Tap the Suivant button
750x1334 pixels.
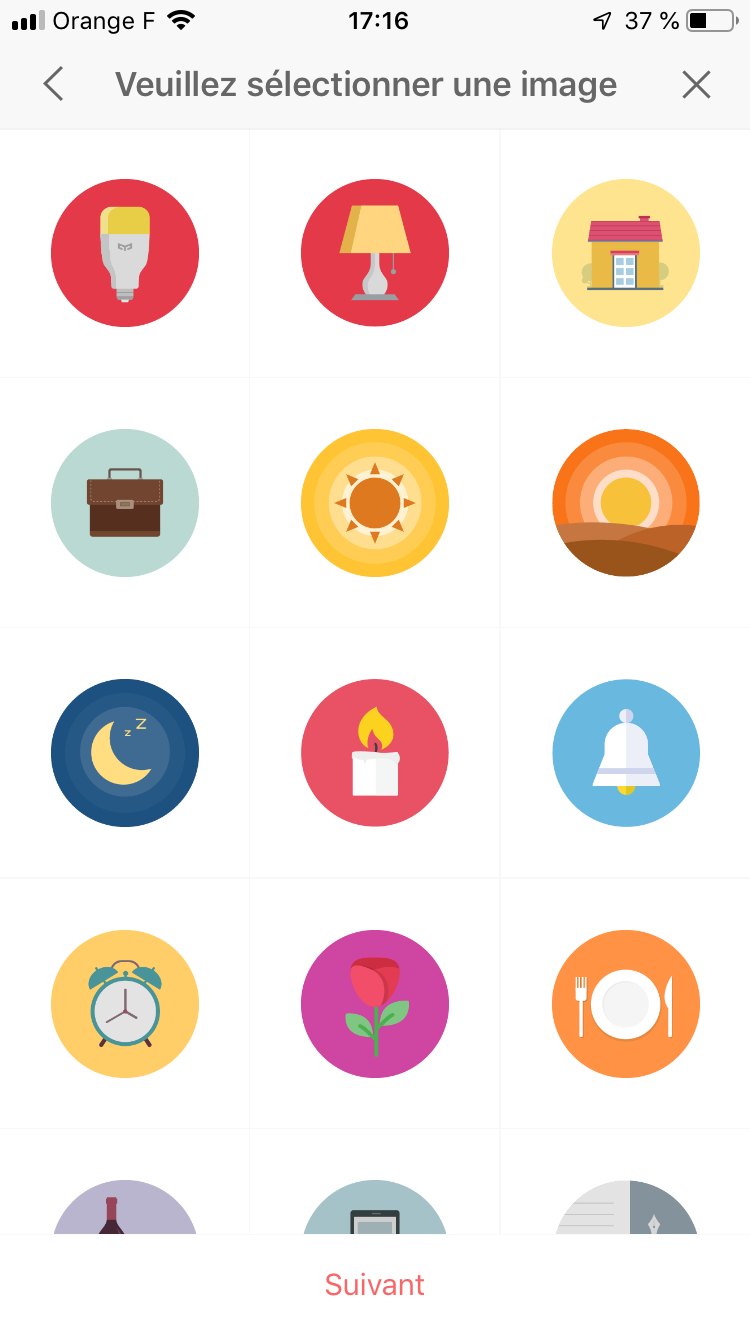click(375, 1285)
